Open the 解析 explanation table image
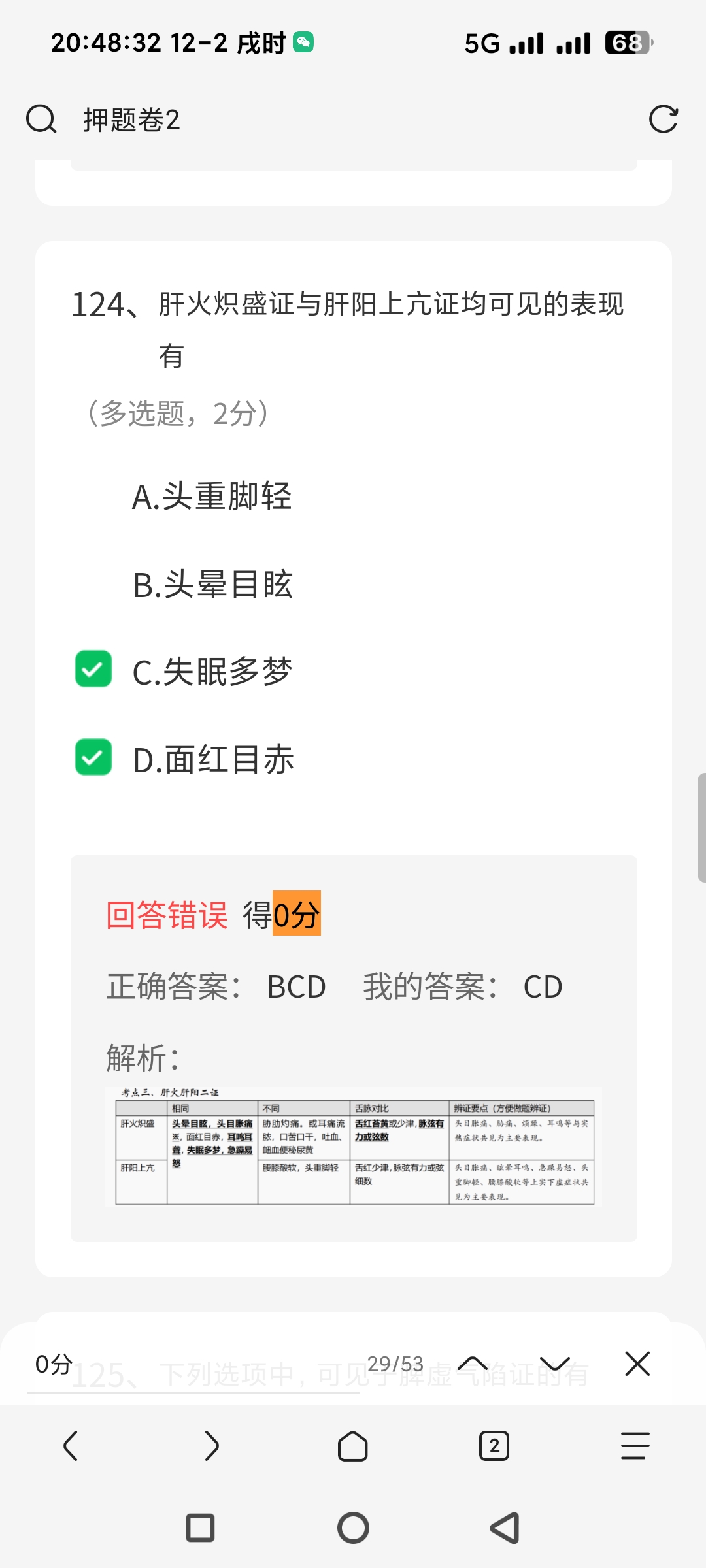 [x=354, y=1146]
